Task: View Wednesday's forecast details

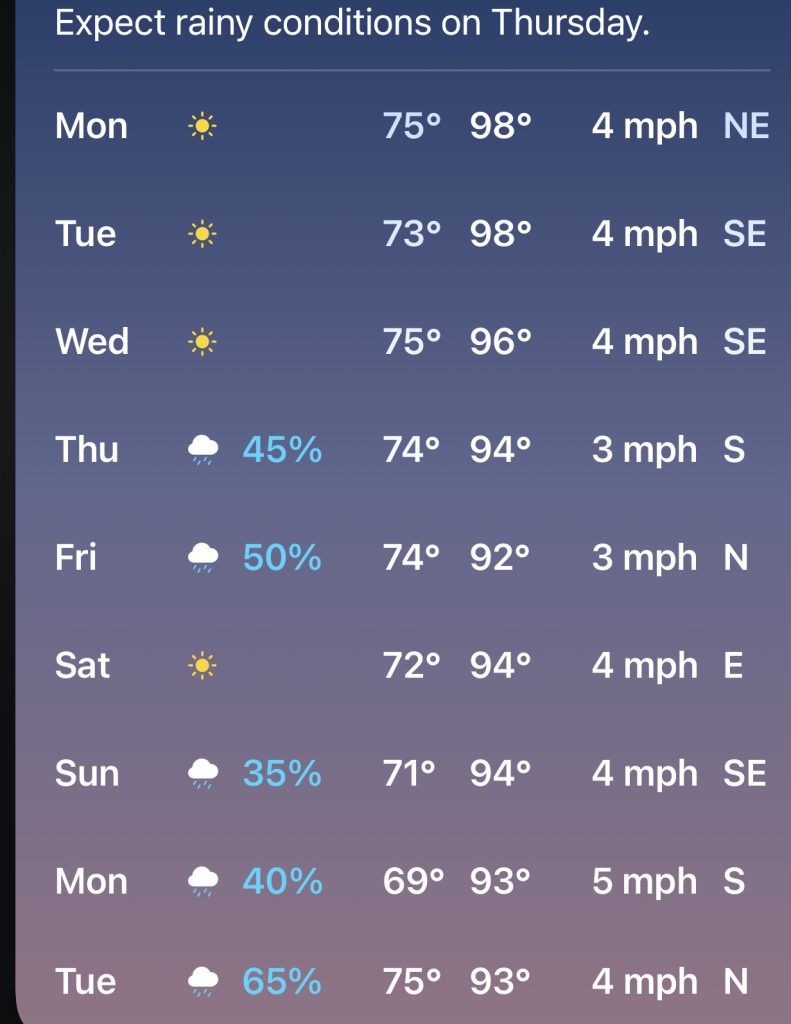Action: click(x=412, y=341)
